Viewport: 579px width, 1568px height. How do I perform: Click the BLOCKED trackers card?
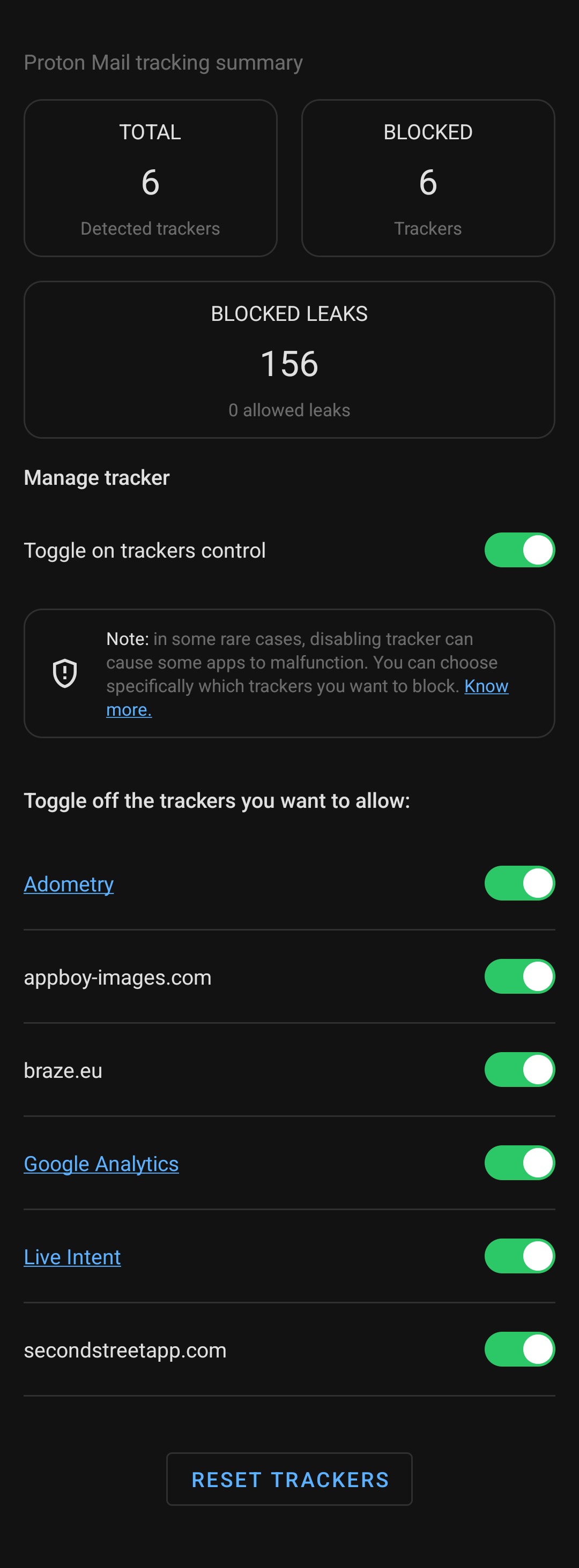coord(428,178)
